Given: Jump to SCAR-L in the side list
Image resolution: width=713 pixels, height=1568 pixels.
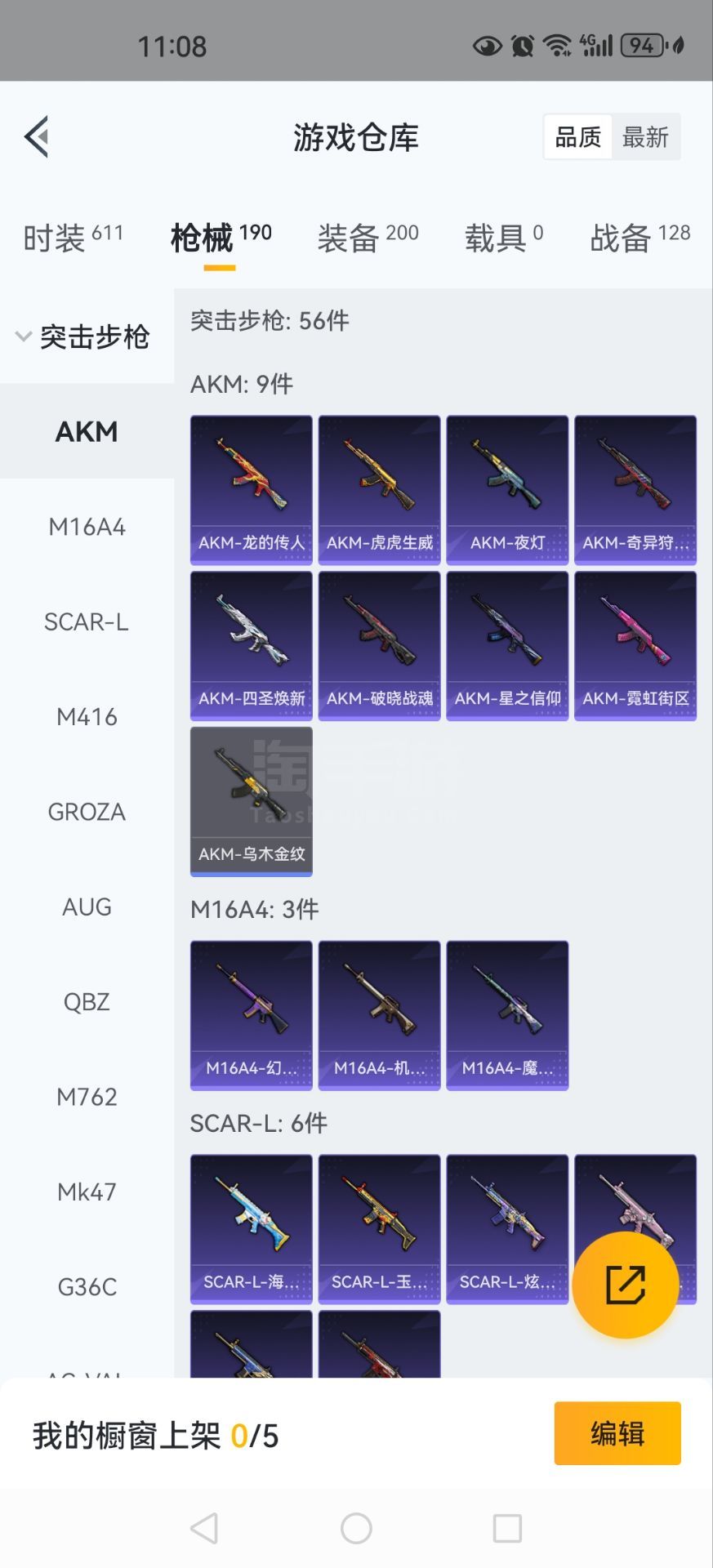Looking at the screenshot, I should 87,622.
